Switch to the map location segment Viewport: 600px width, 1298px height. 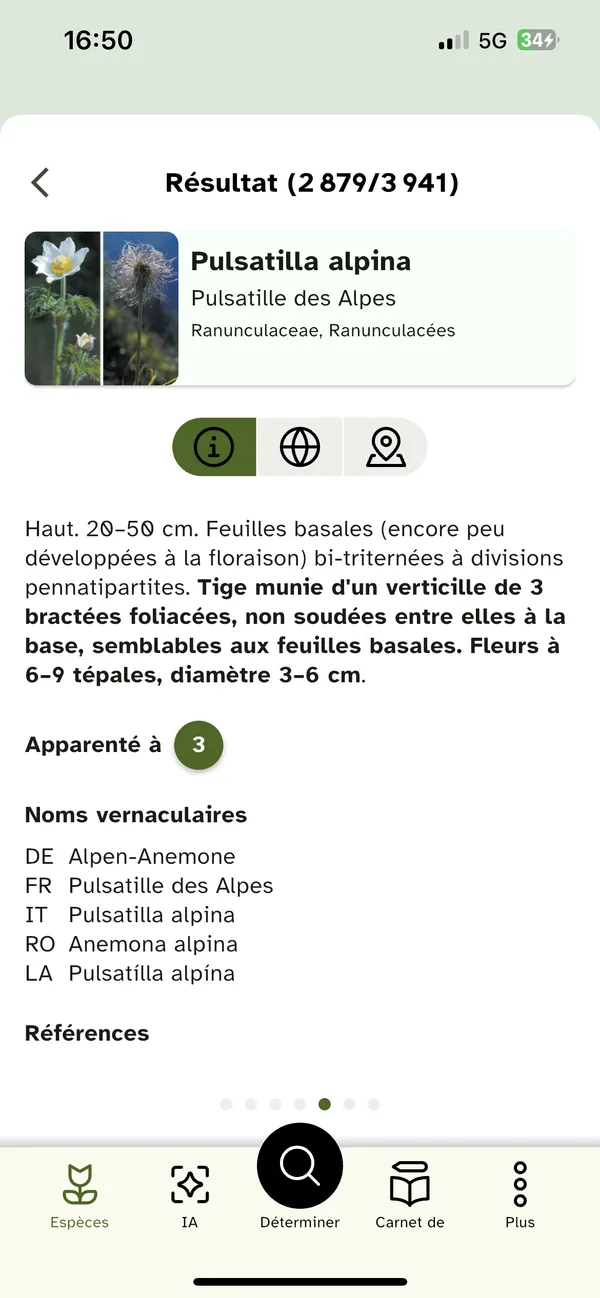point(385,447)
